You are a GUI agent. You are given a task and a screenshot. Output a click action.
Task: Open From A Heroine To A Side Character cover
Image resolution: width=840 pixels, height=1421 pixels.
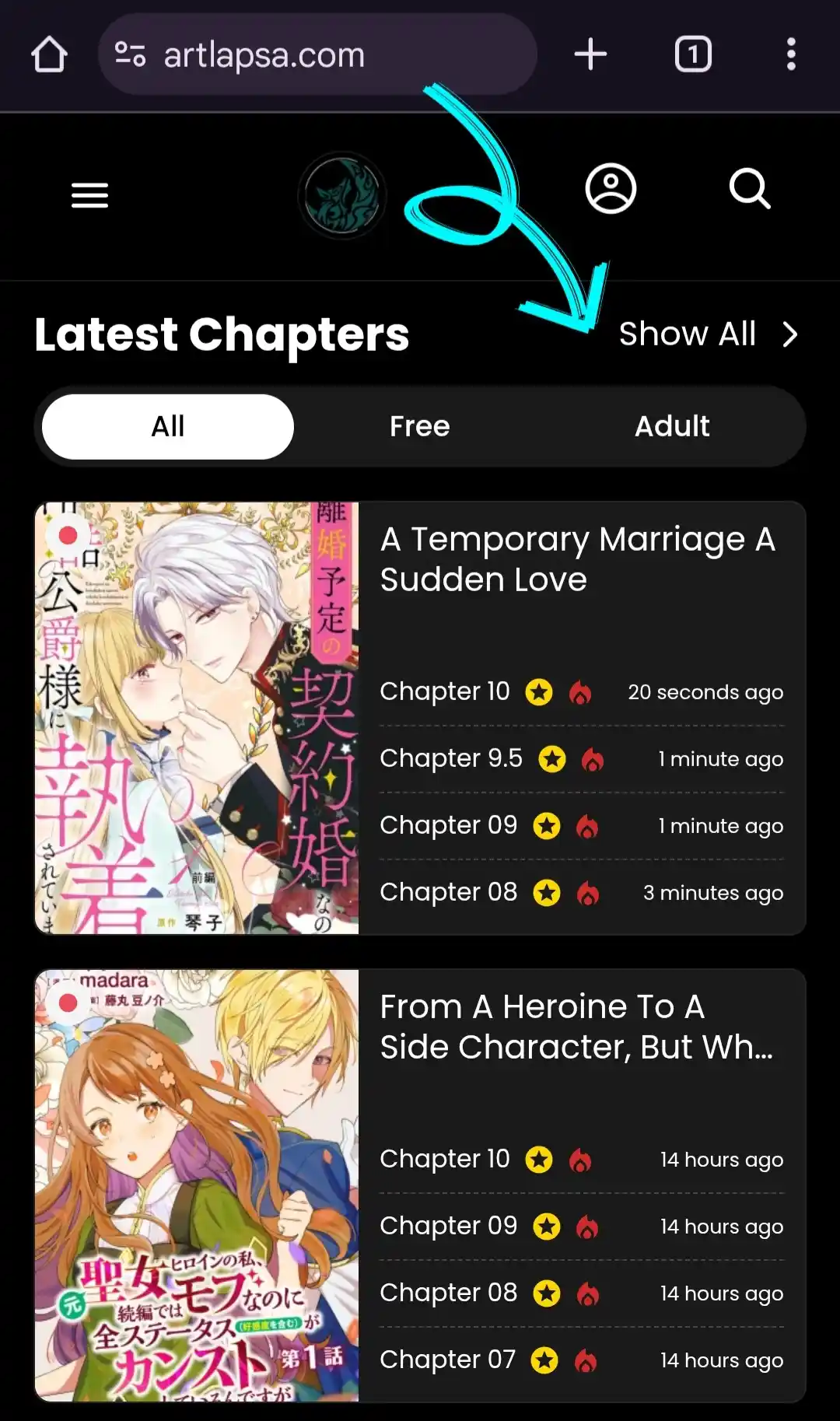197,1185
